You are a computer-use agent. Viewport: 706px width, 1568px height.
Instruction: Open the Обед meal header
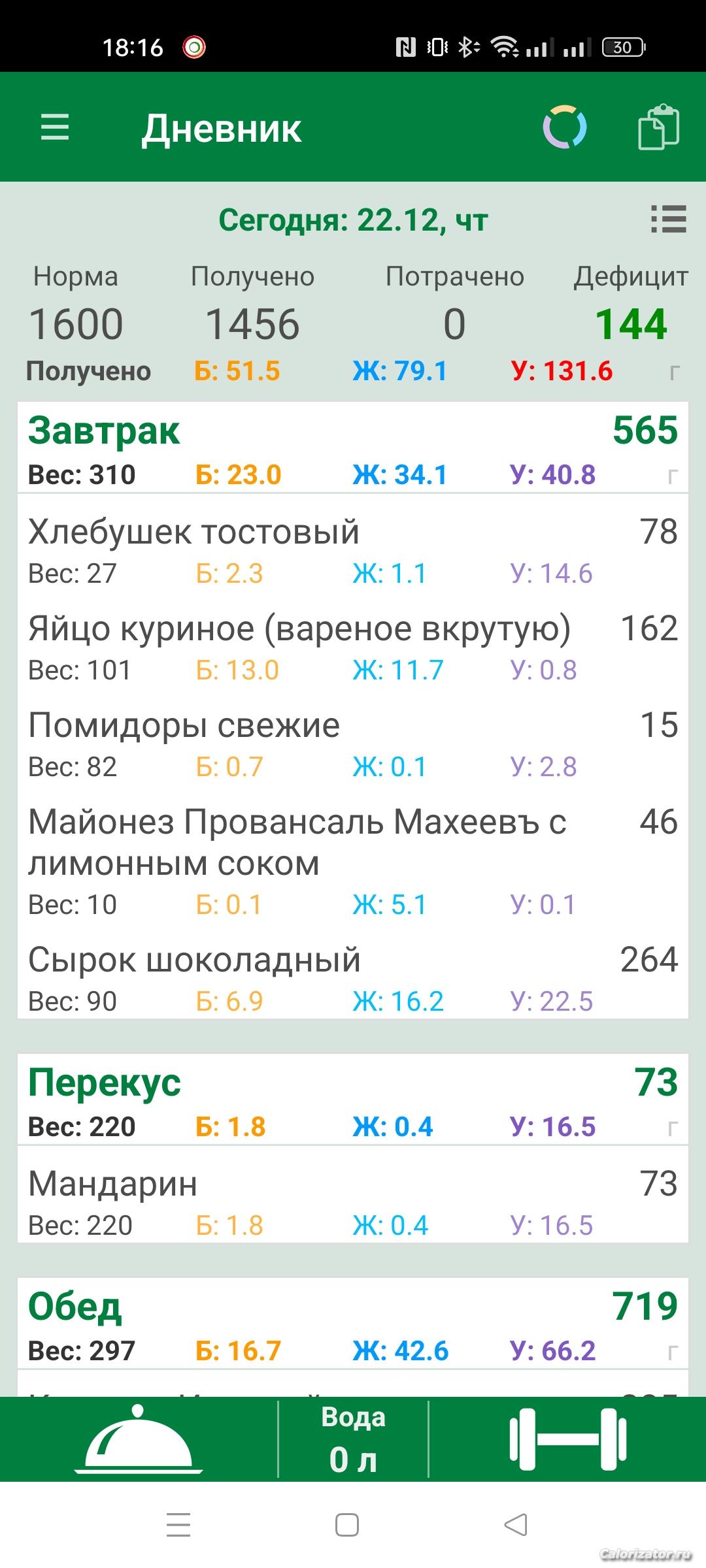pyautogui.click(x=353, y=1324)
